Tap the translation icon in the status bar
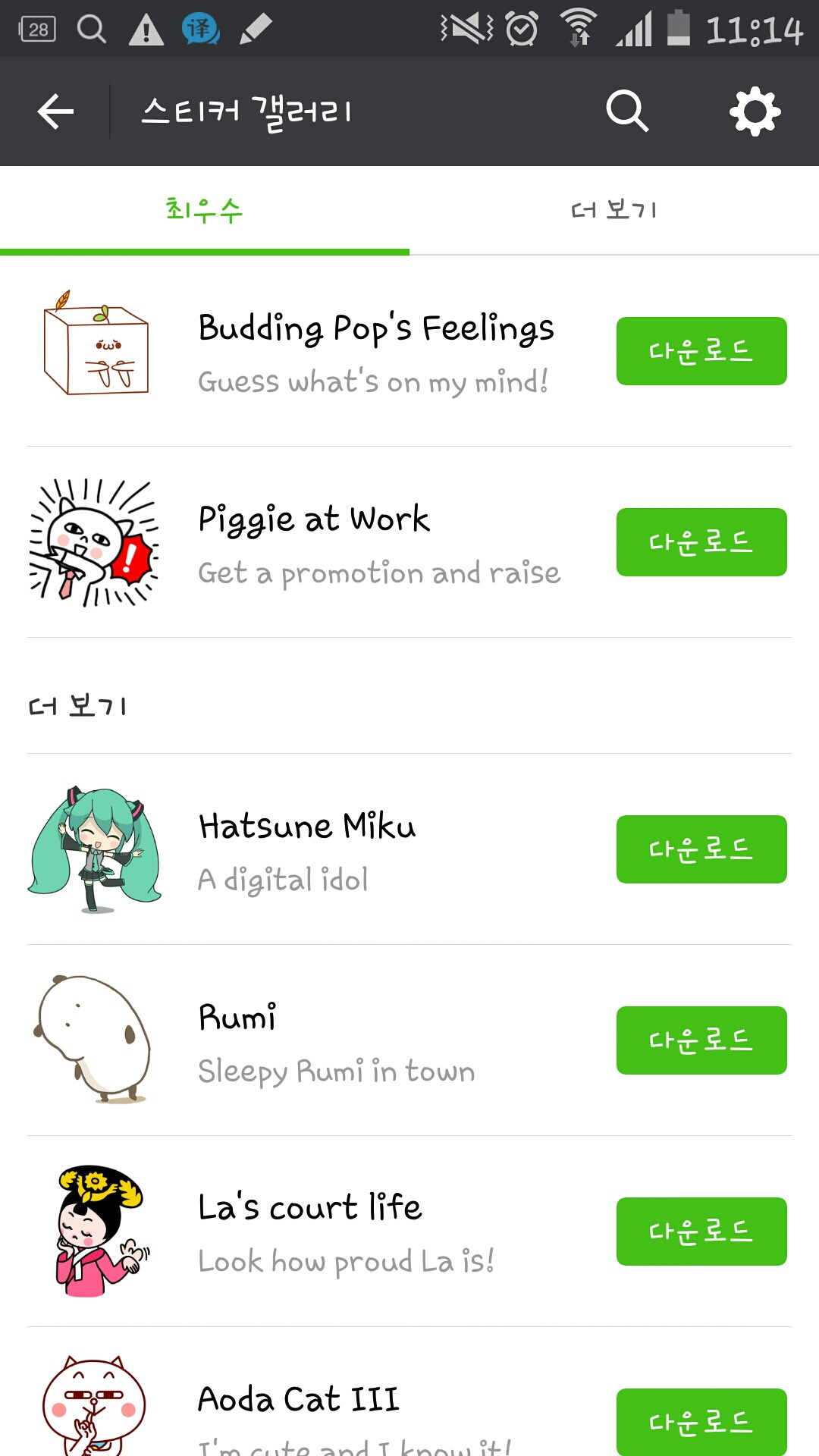Image resolution: width=819 pixels, height=1456 pixels. [199, 29]
